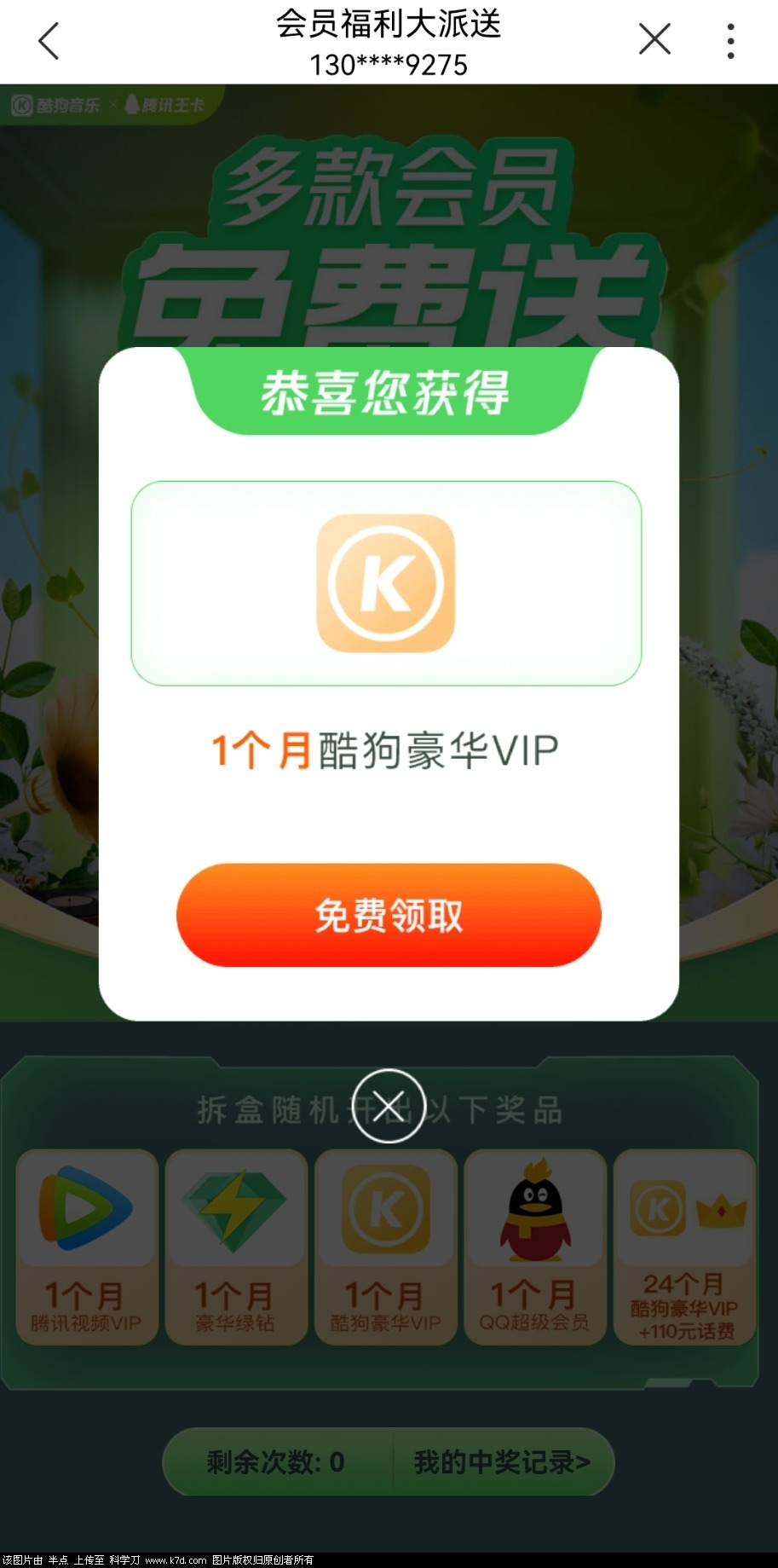Image resolution: width=778 pixels, height=1568 pixels.
Task: Click the QQ超级会员 penguin prize icon
Action: pyautogui.click(x=534, y=1209)
